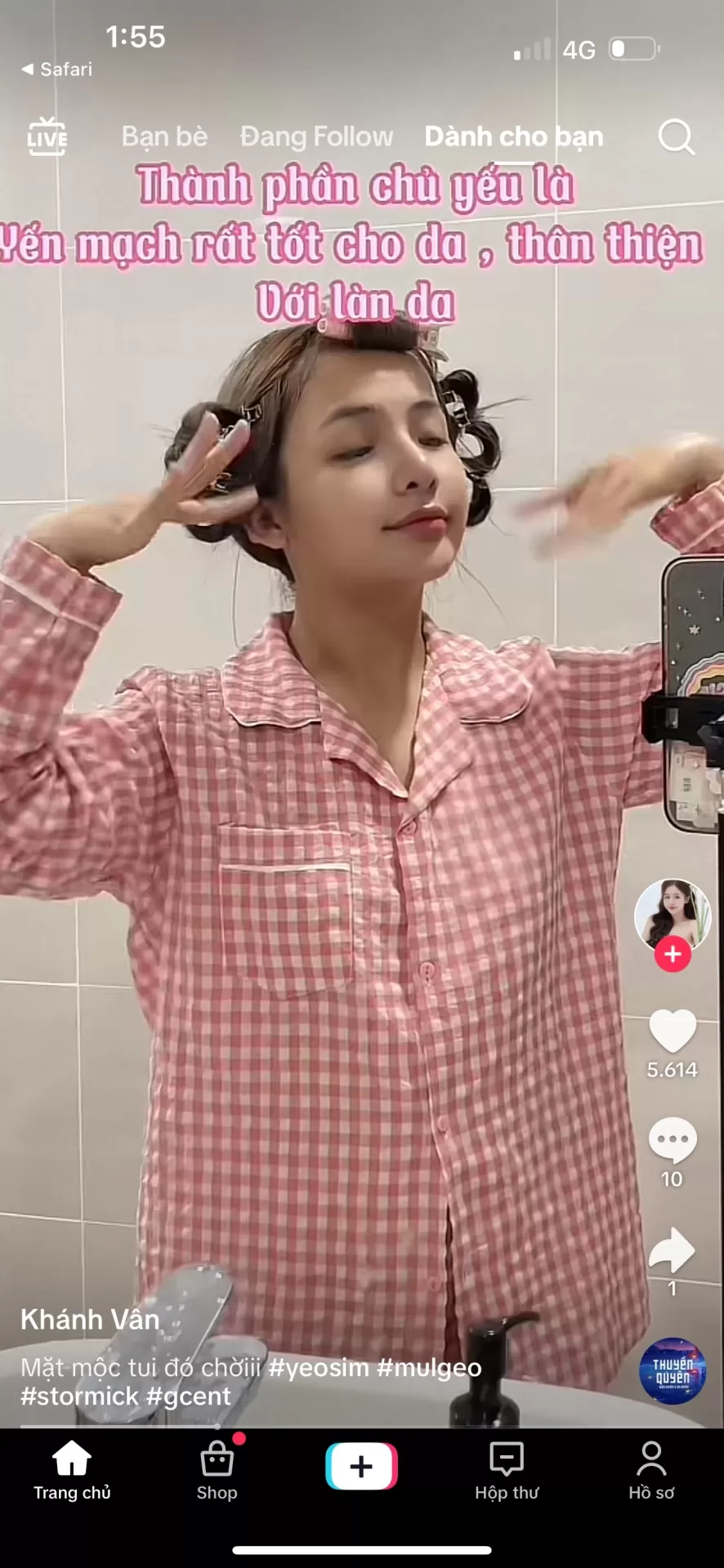The width and height of the screenshot is (724, 1568).
Task: Open Khánh Vân's username link
Action: (x=90, y=1319)
